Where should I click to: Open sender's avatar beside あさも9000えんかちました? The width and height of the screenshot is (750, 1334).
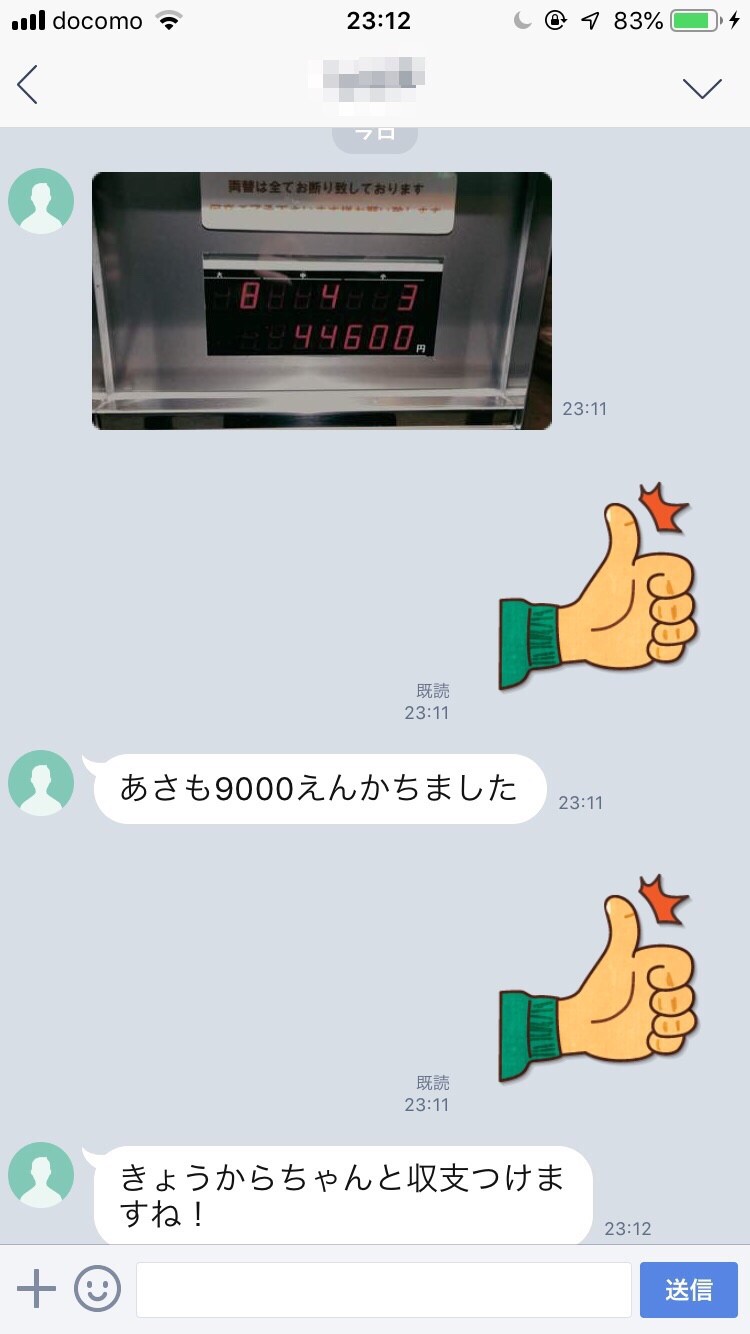41,783
